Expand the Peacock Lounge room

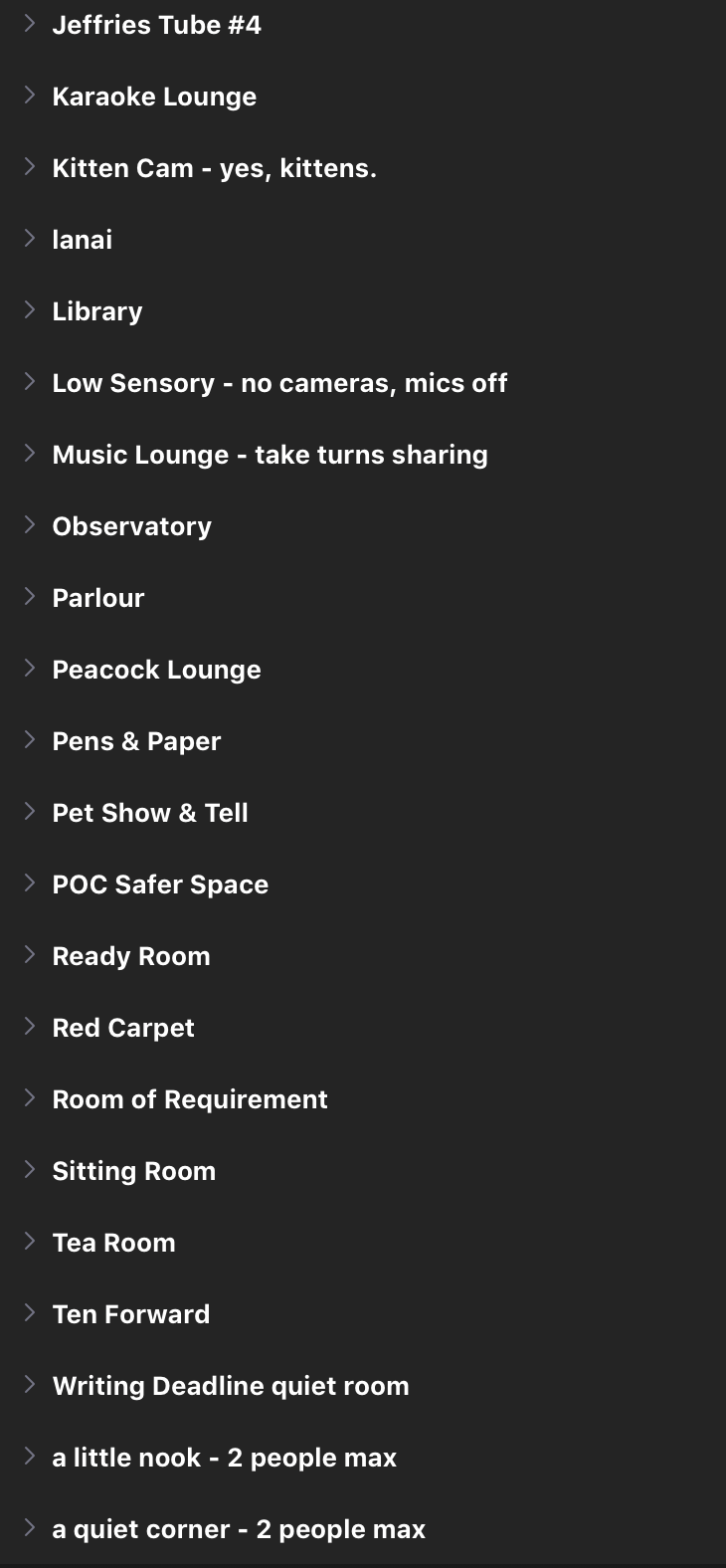(x=30, y=668)
